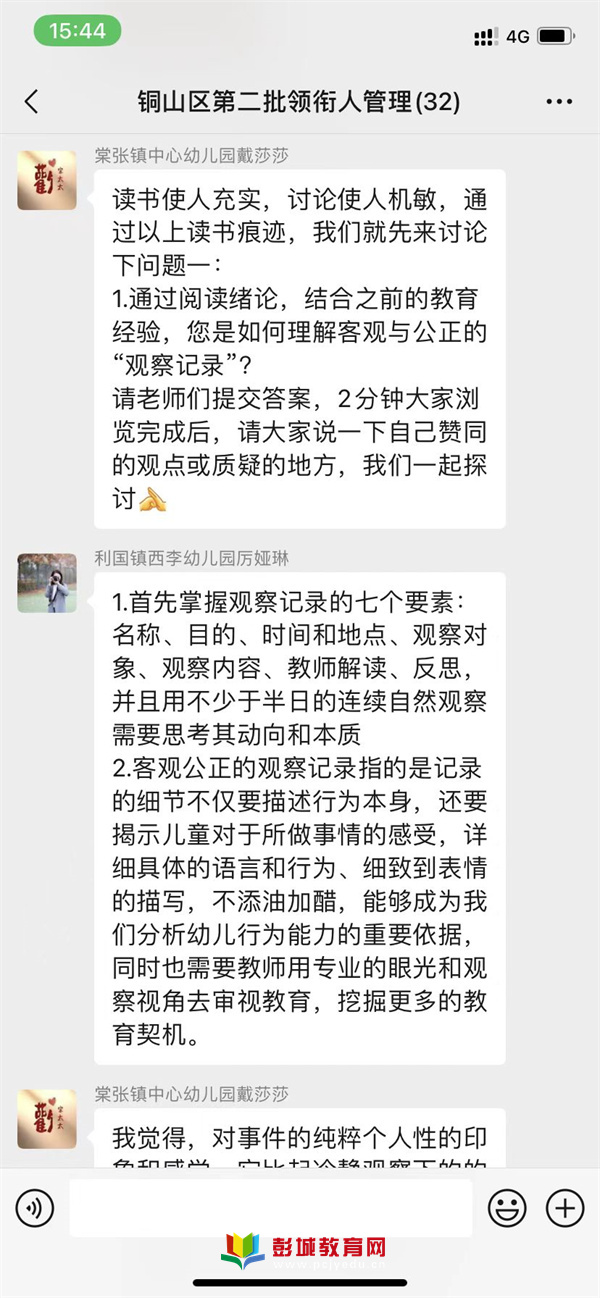Image resolution: width=600 pixels, height=1298 pixels.
Task: Open 戴莎莎's avatar beside the 读书使人充实 message
Action: (x=46, y=180)
